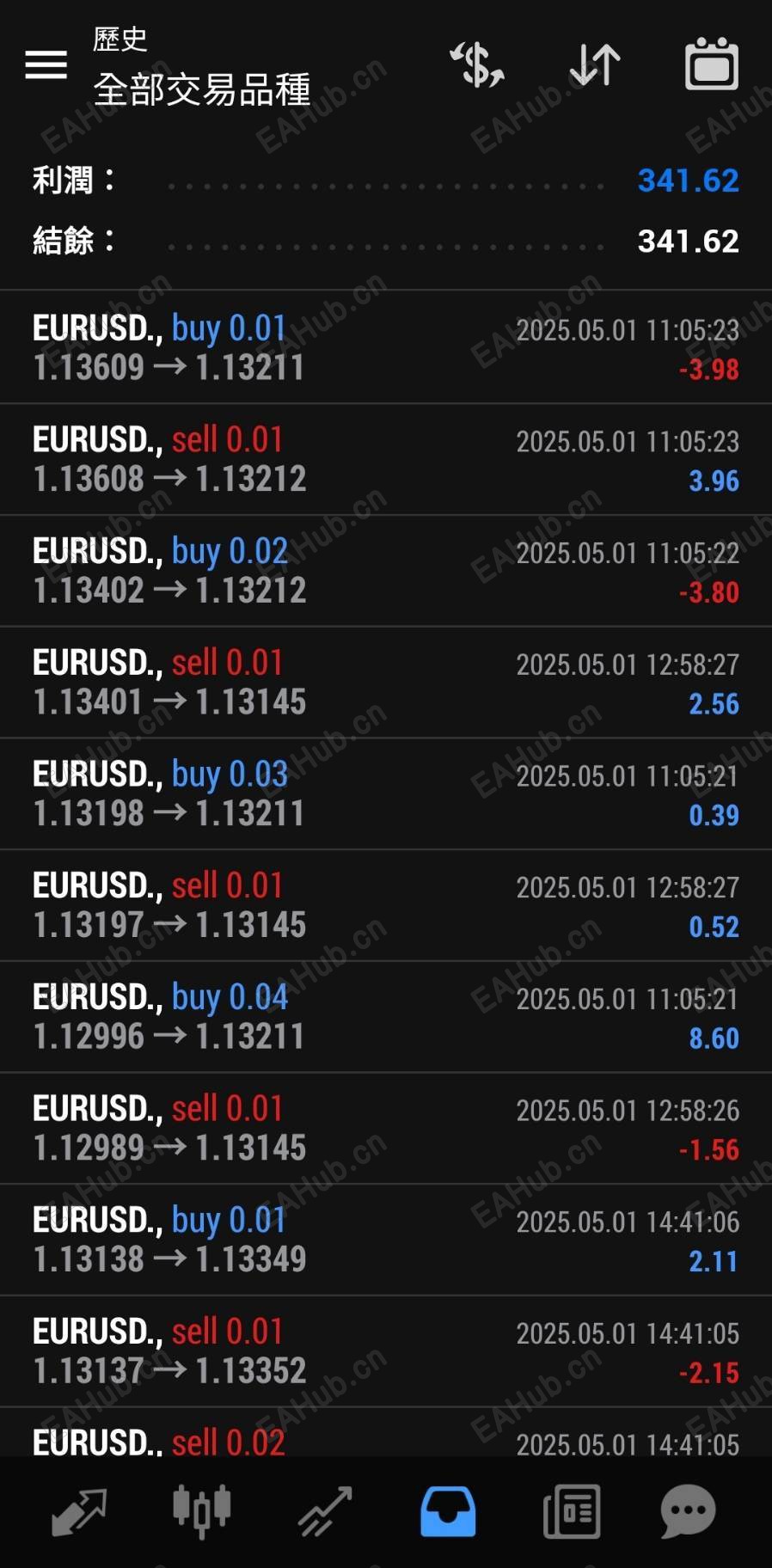Open the EURUSD sell trade with 2.56 profit
Image resolution: width=772 pixels, height=1568 pixels.
point(385,683)
